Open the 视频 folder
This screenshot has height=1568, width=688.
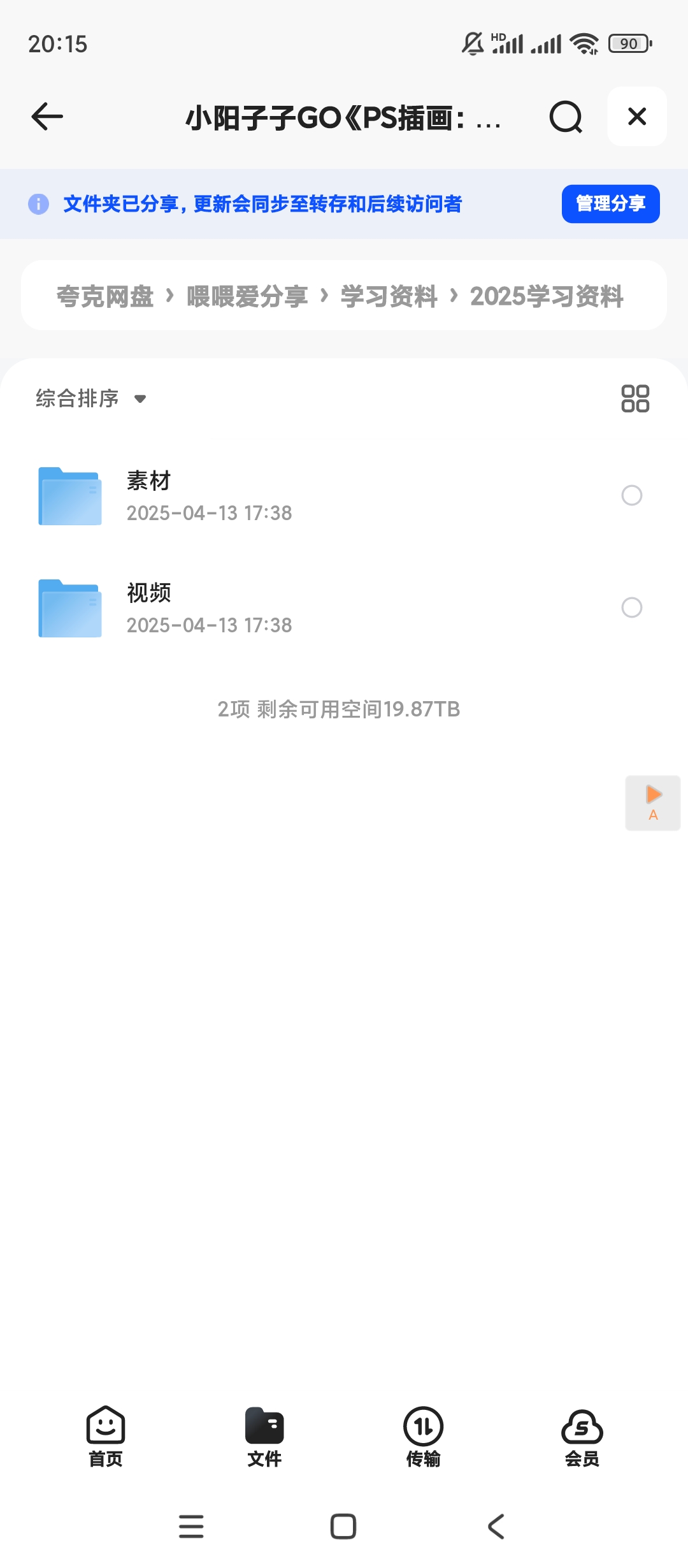255,608
